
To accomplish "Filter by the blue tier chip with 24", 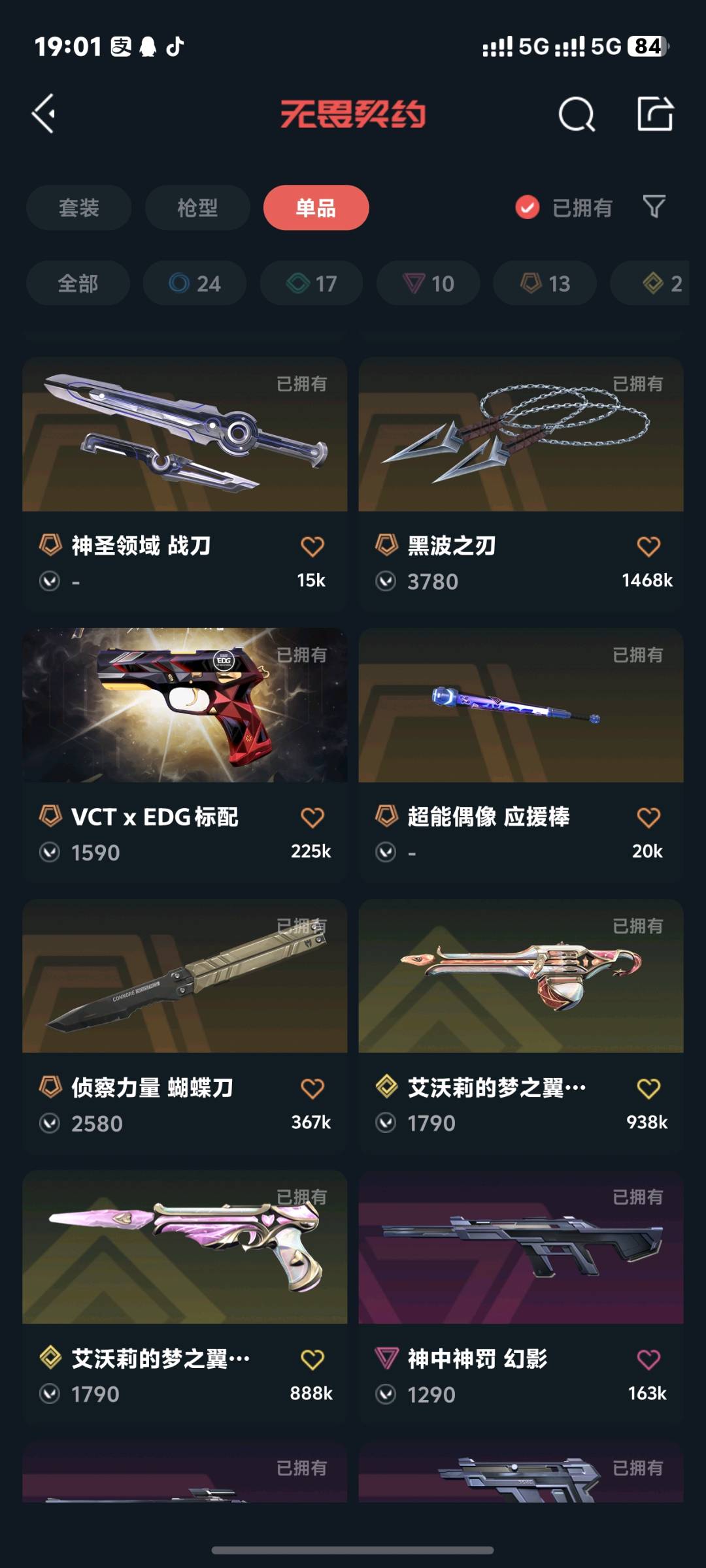I will click(x=194, y=284).
